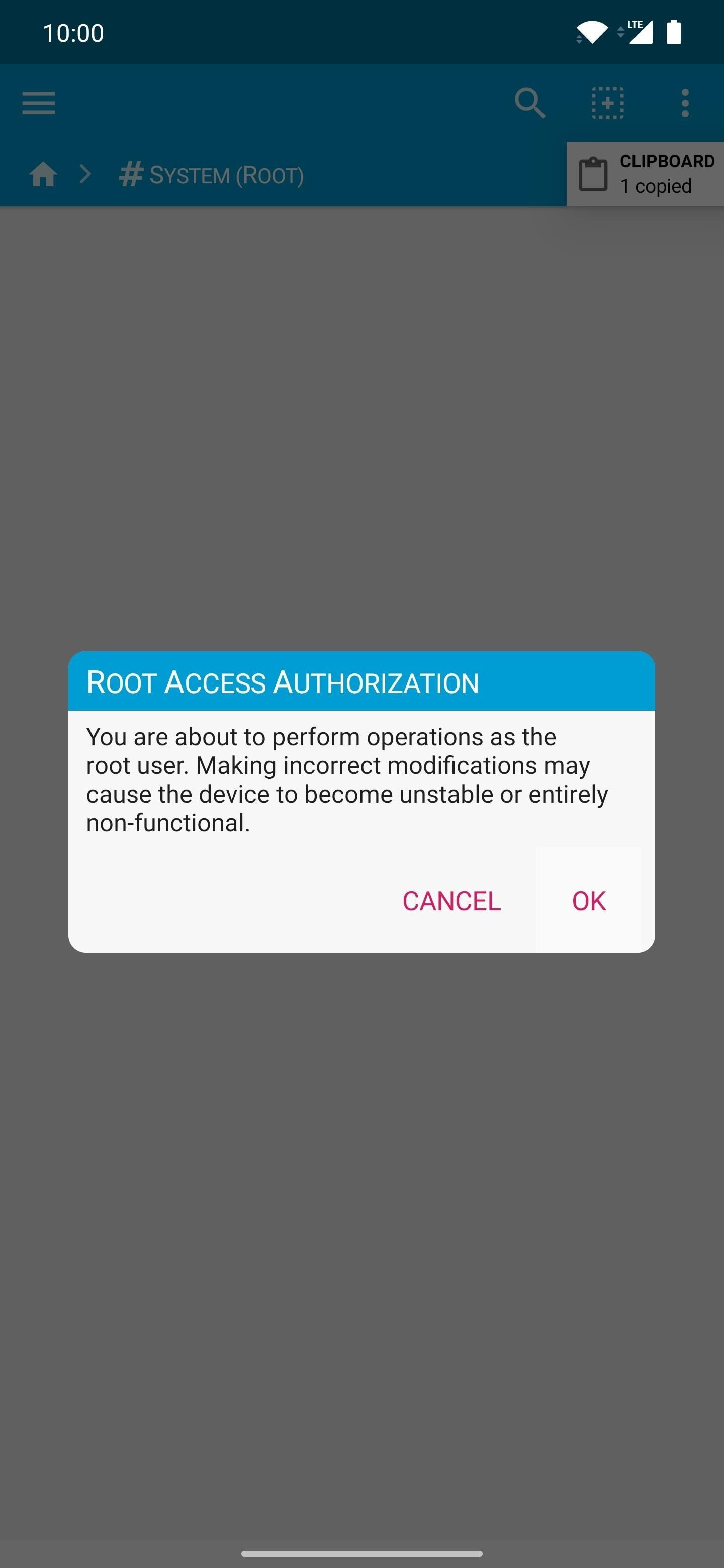Viewport: 724px width, 1568px height.
Task: Open the clipboard with 1 copied
Action: point(645,174)
